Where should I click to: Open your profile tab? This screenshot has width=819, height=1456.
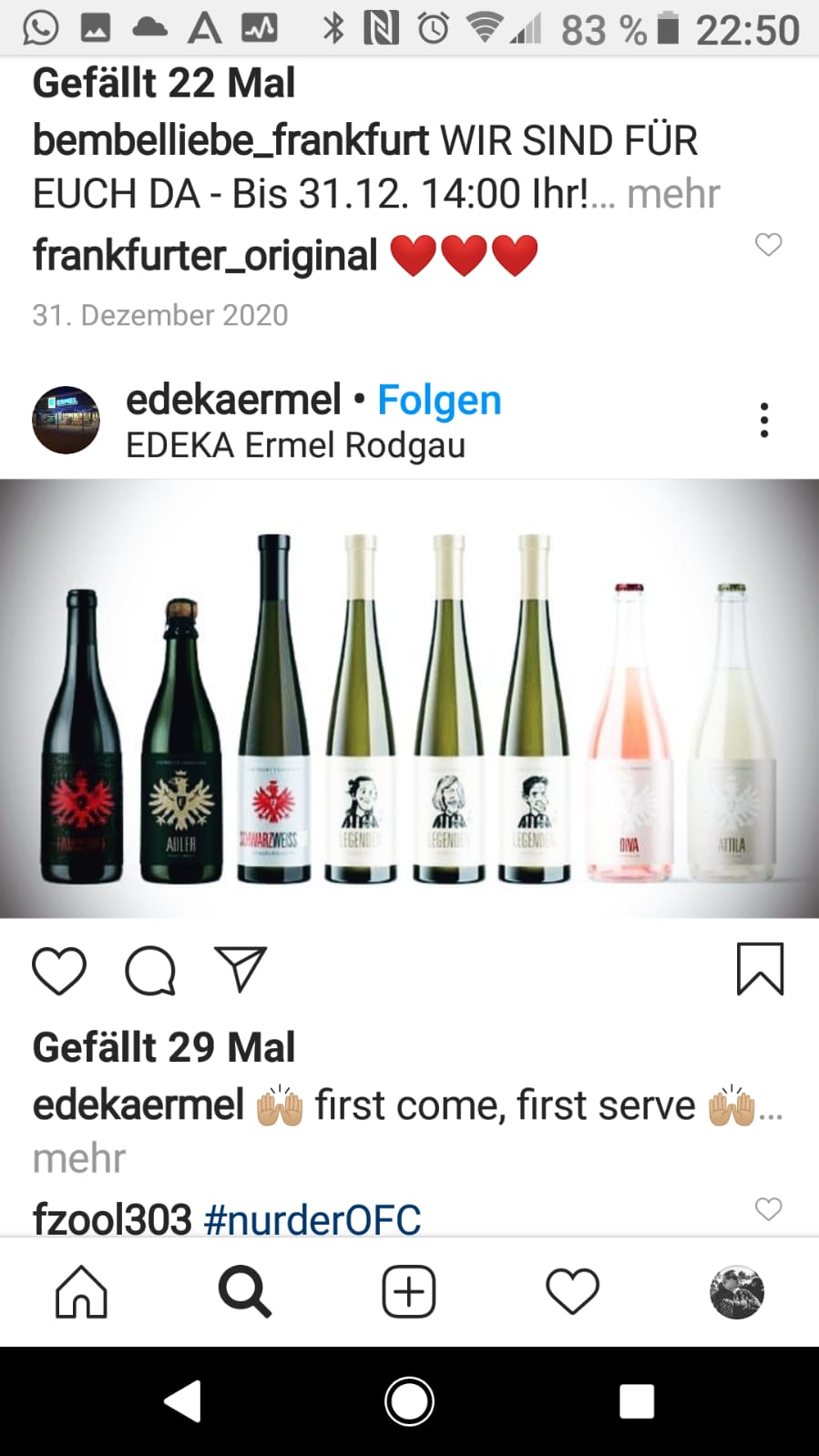click(736, 1292)
